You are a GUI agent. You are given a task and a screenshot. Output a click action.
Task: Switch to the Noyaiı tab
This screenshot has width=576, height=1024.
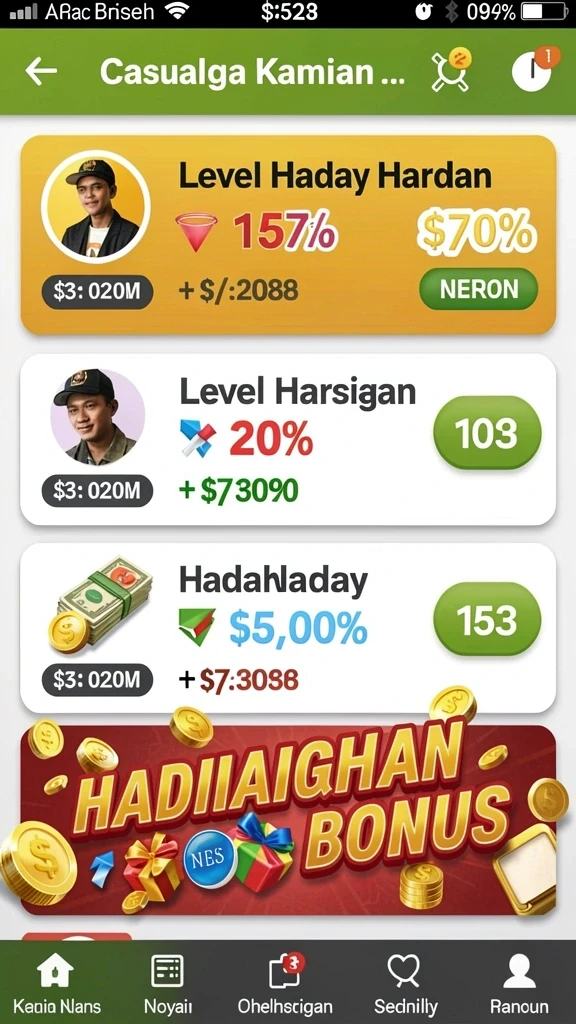coord(167,984)
